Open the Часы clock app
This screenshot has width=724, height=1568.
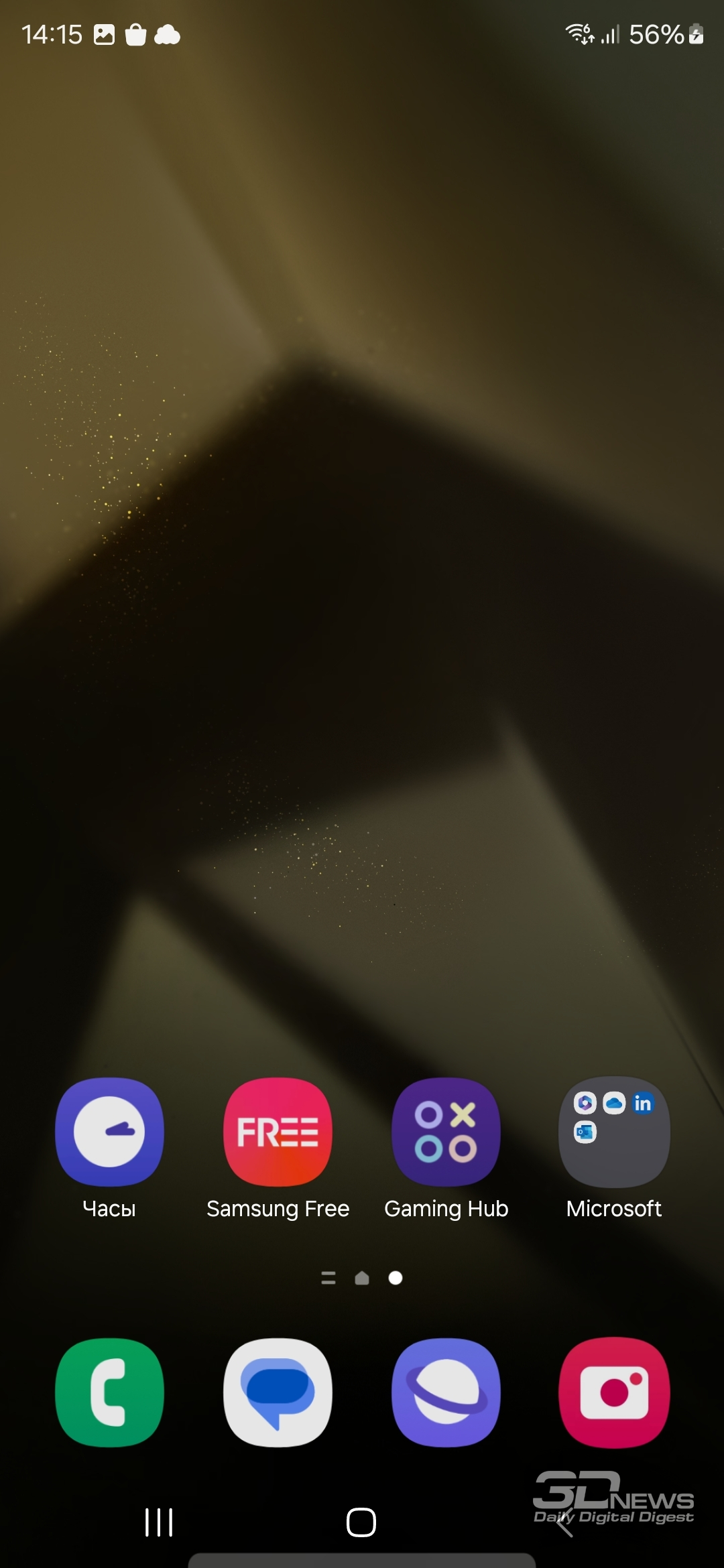click(109, 1132)
